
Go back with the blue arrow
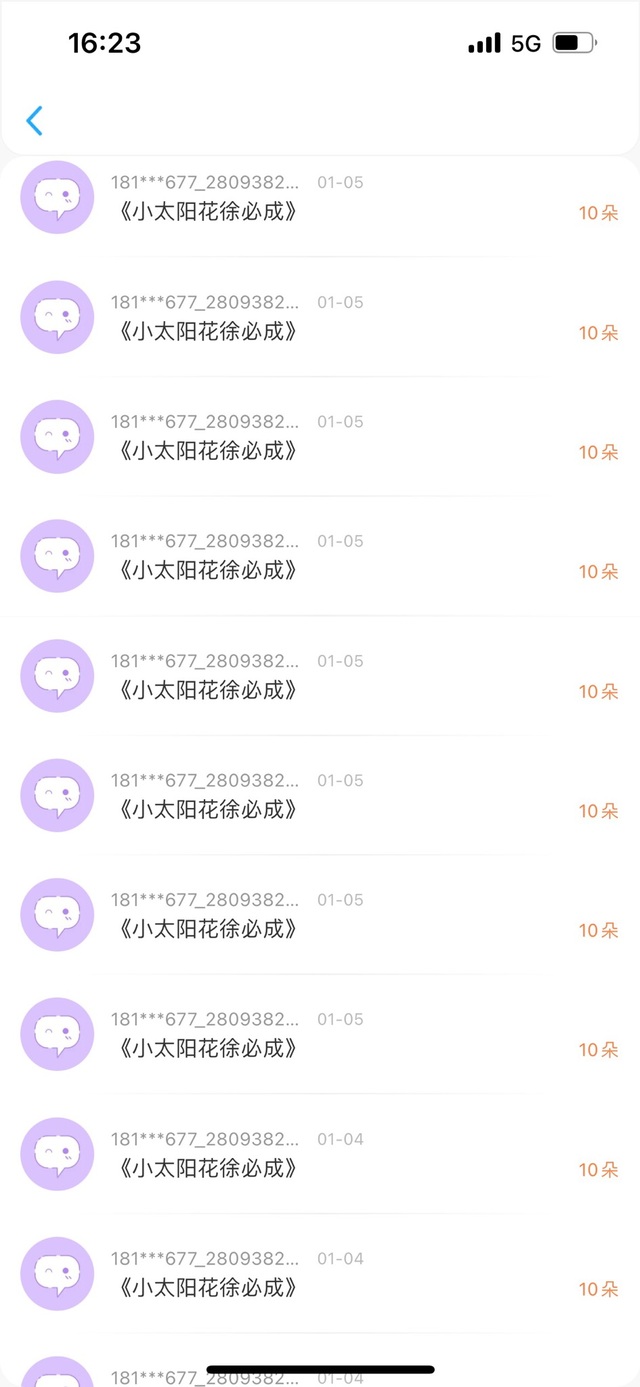tap(34, 121)
